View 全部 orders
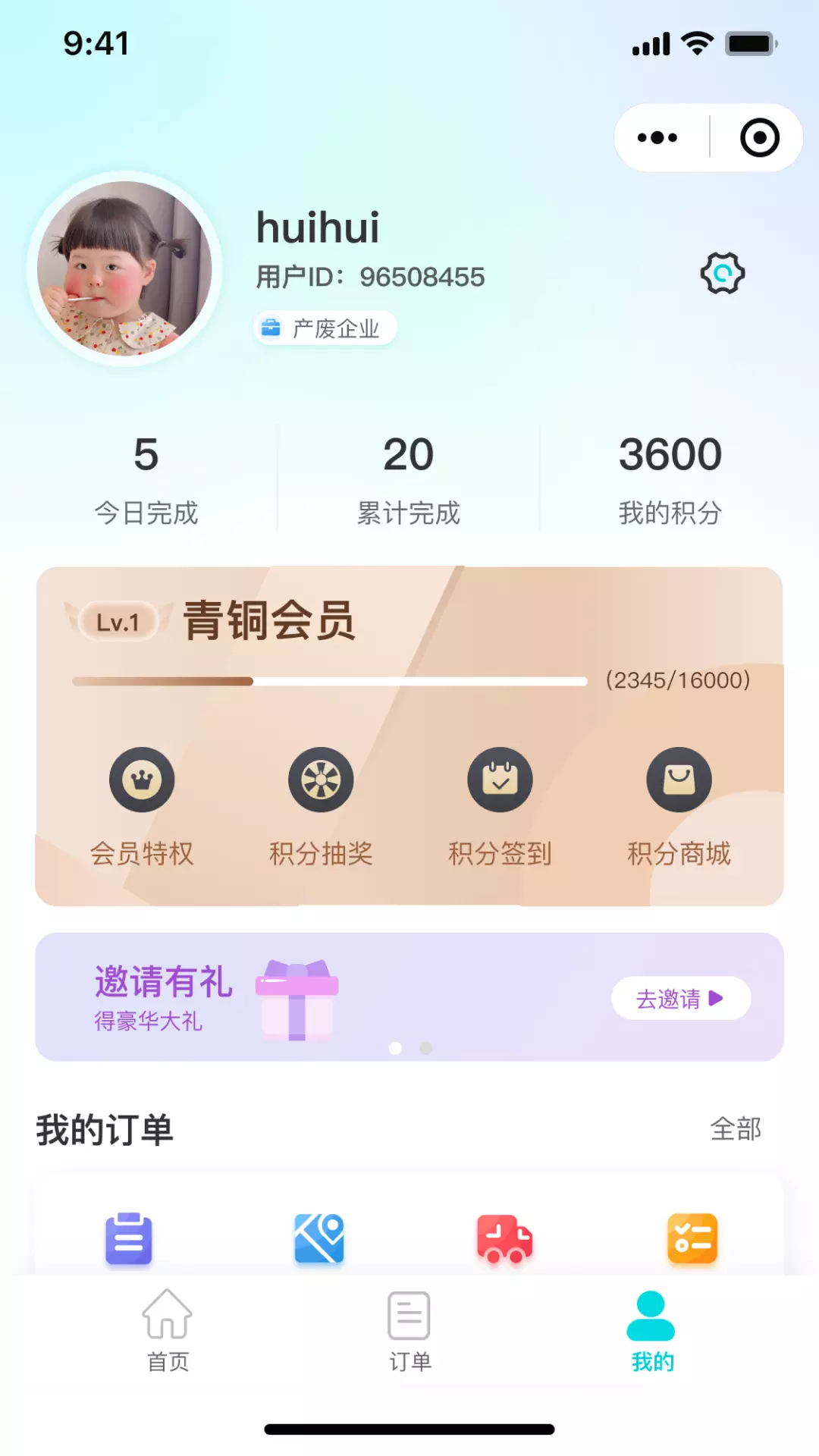819x1456 pixels. pyautogui.click(x=736, y=1129)
